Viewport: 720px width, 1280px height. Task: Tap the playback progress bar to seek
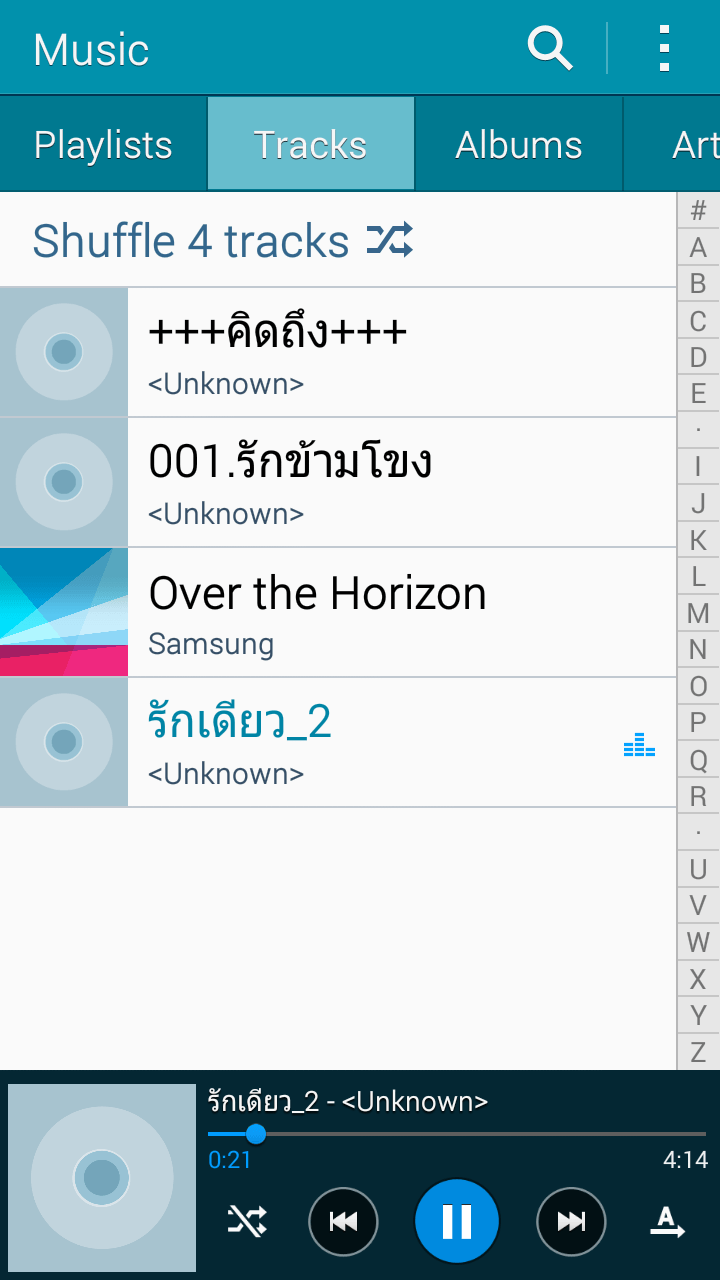456,1134
